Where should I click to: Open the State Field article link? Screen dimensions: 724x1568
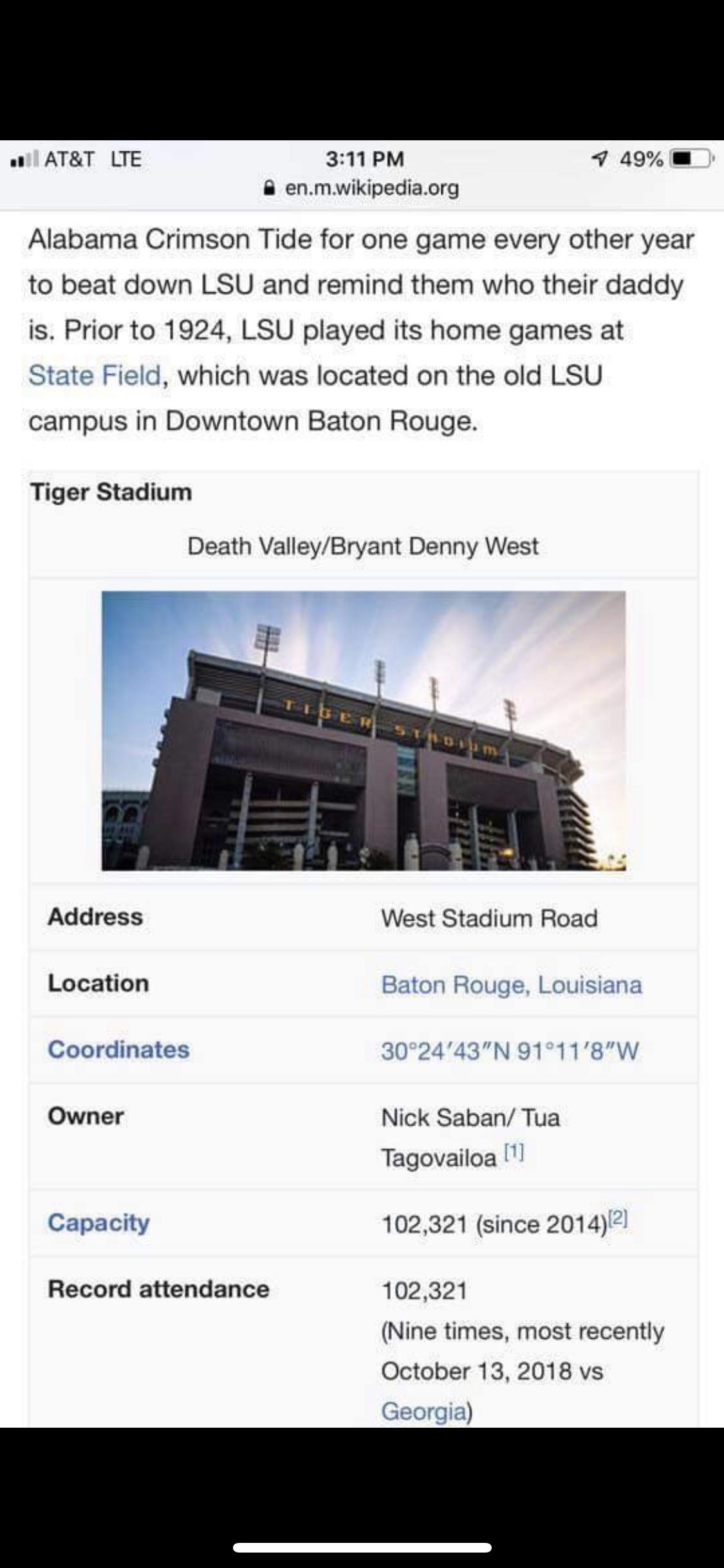click(x=93, y=375)
